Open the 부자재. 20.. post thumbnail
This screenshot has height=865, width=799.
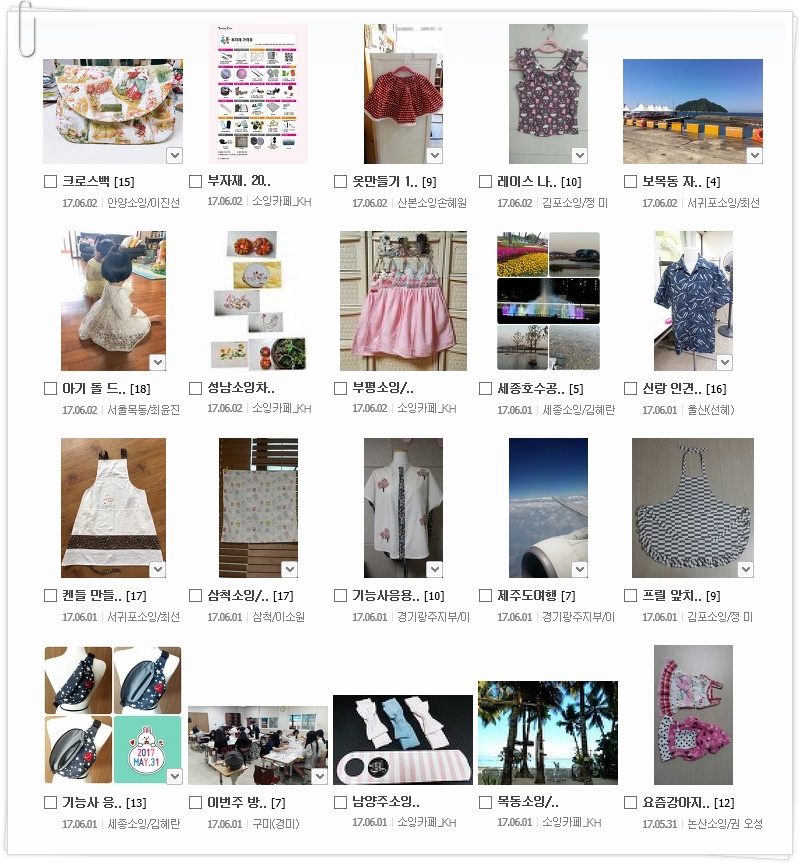pyautogui.click(x=258, y=94)
